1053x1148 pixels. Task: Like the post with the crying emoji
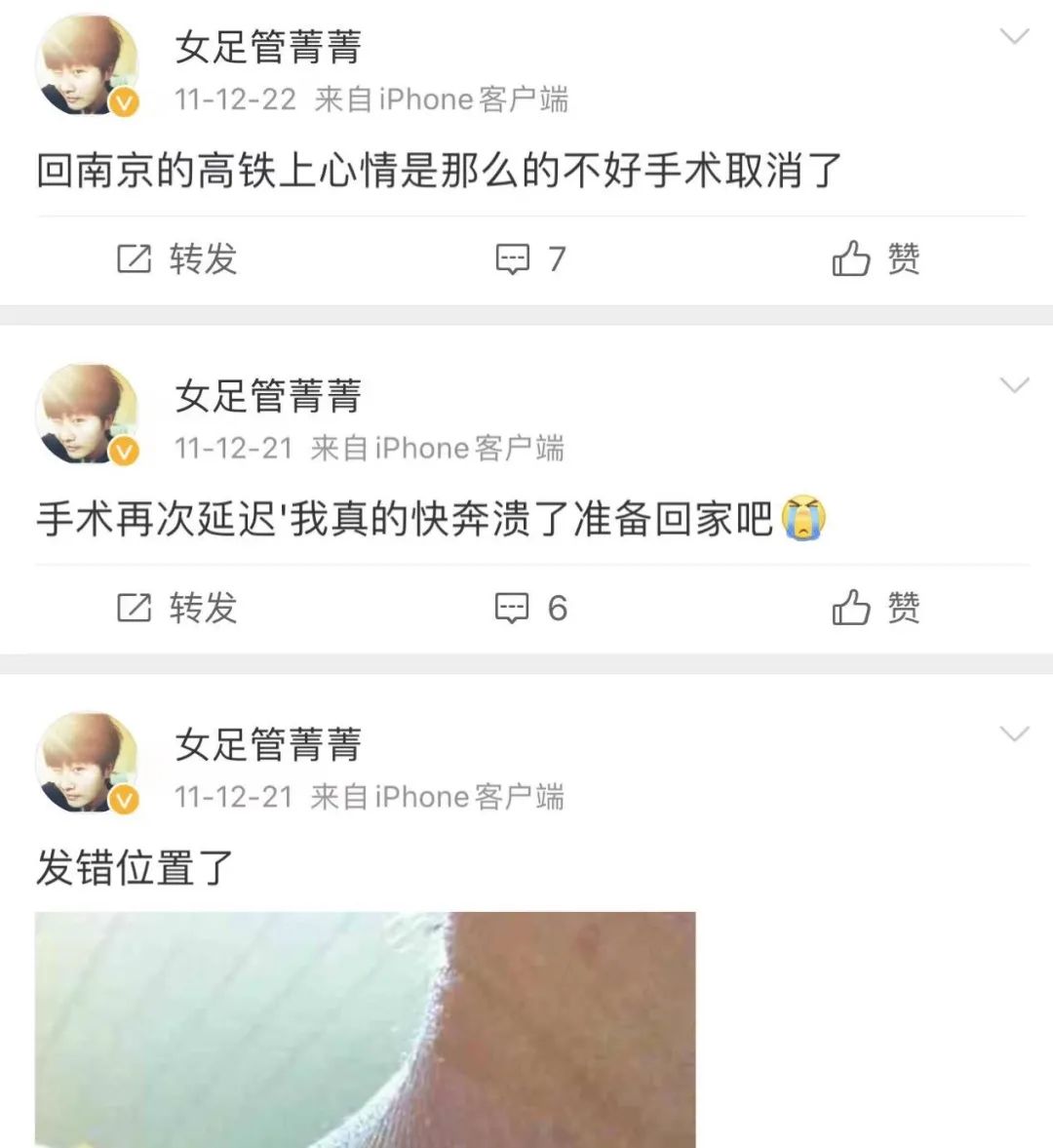[876, 609]
